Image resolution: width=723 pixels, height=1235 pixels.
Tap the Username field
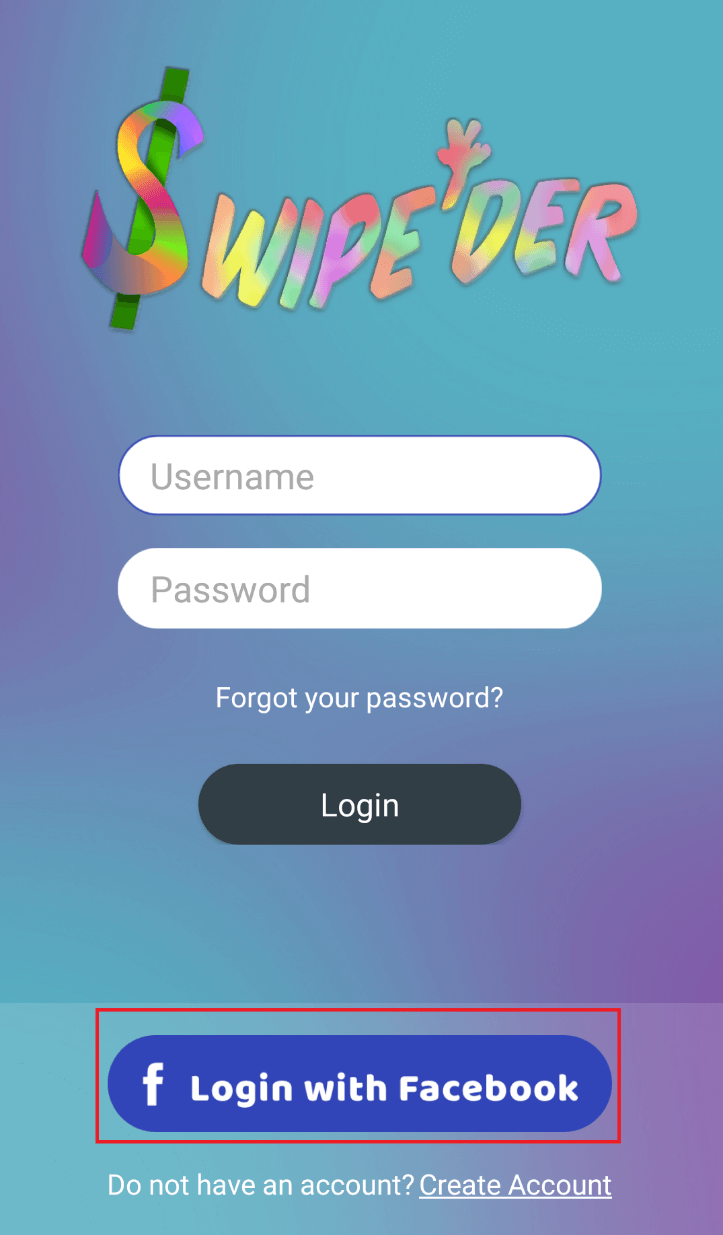(x=359, y=476)
